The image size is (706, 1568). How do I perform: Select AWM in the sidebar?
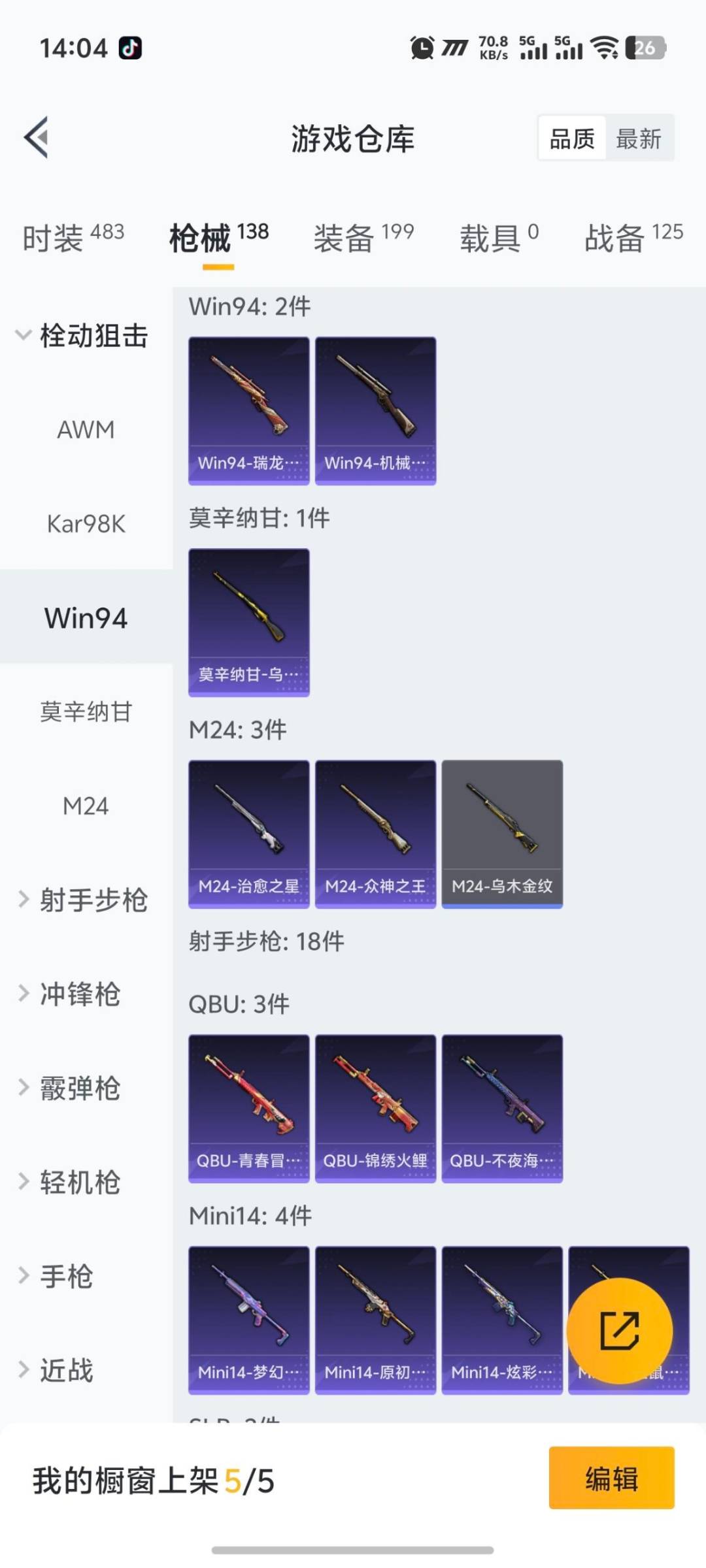86,430
